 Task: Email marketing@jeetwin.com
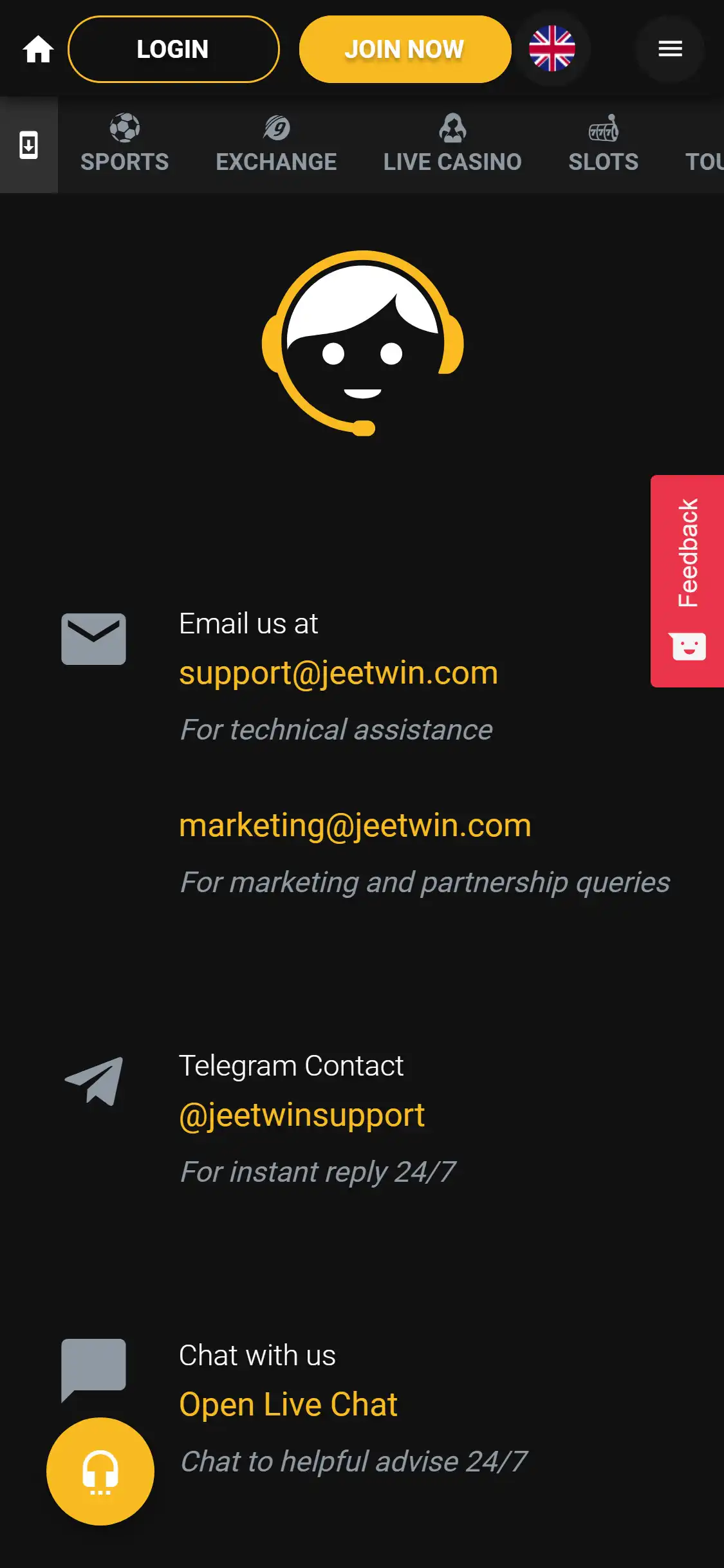355,825
